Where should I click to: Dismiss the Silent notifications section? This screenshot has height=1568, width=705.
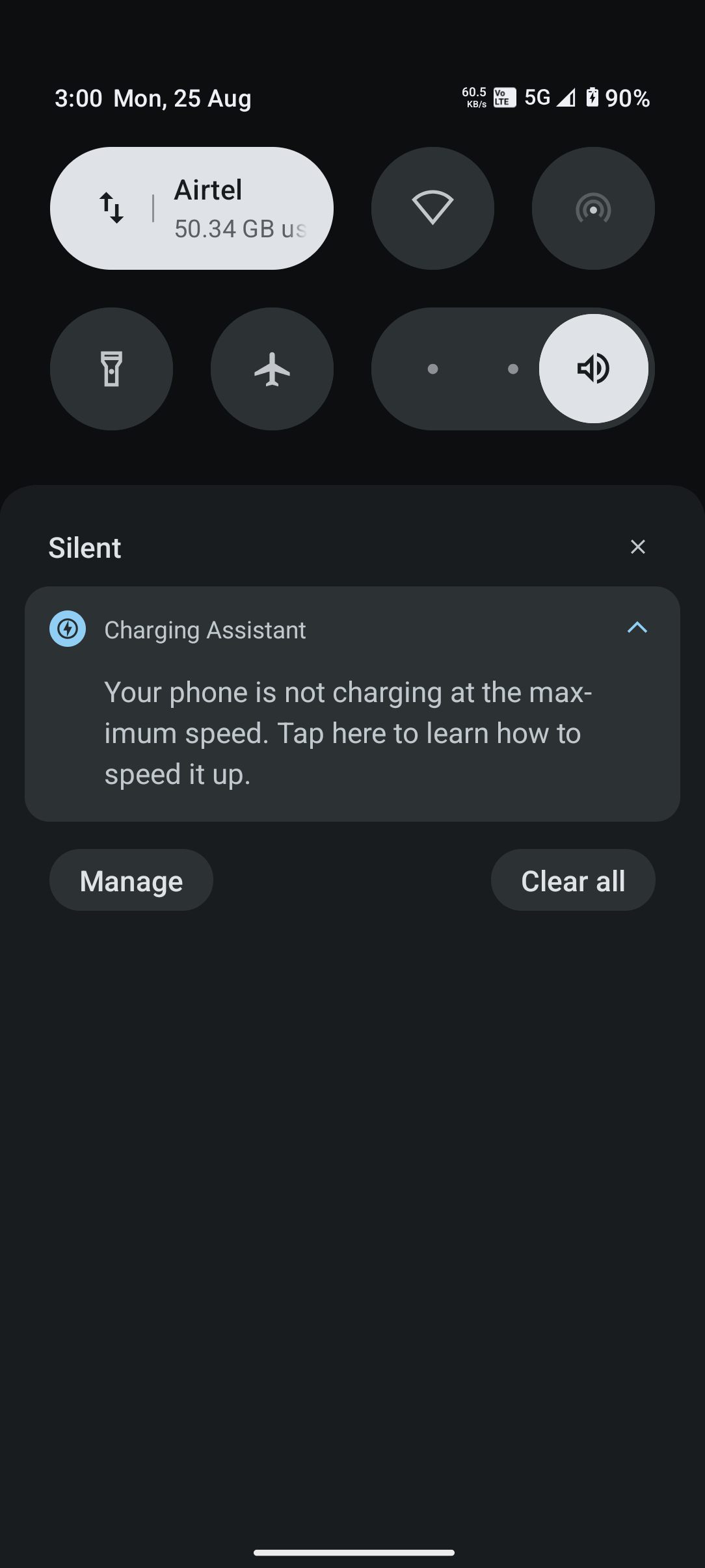[637, 547]
